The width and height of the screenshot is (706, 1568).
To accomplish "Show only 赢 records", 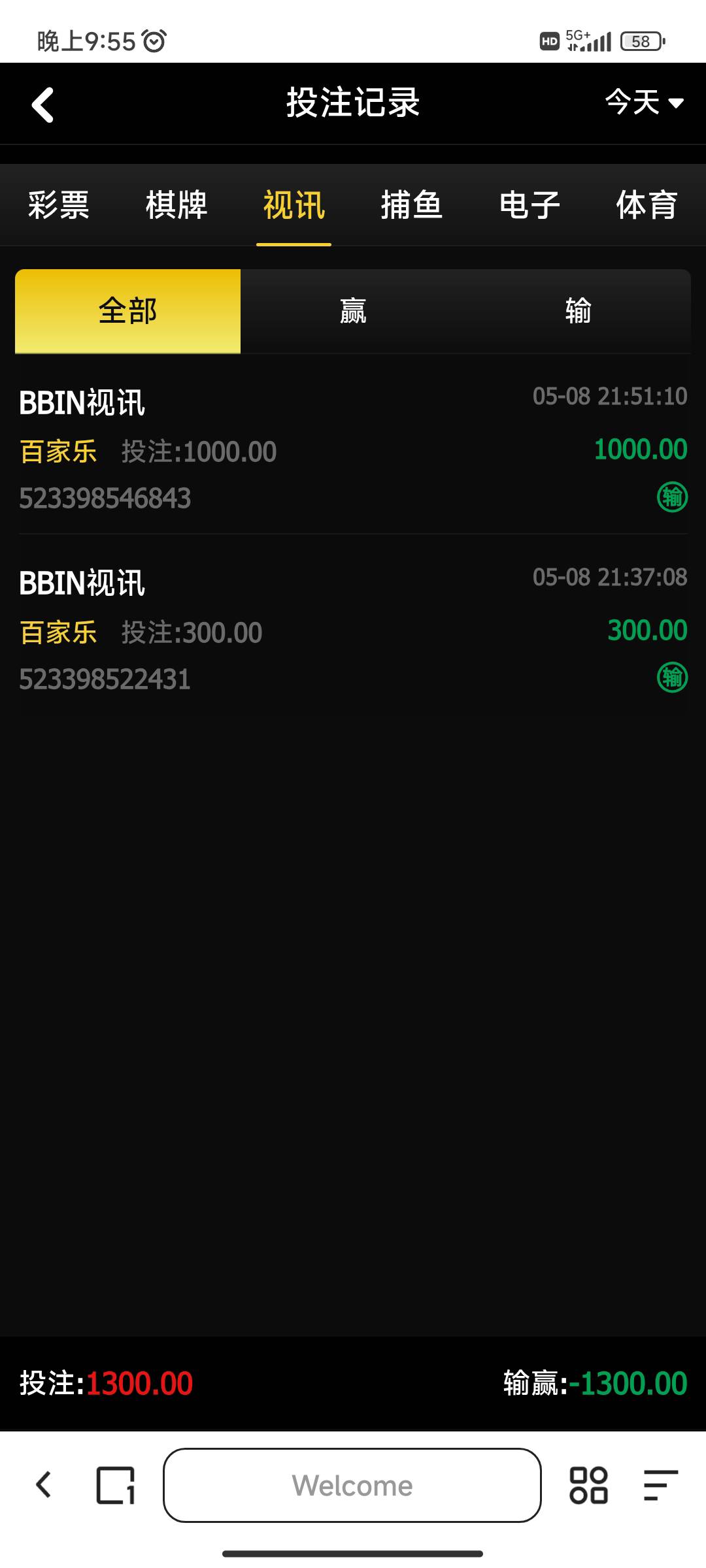I will click(353, 311).
